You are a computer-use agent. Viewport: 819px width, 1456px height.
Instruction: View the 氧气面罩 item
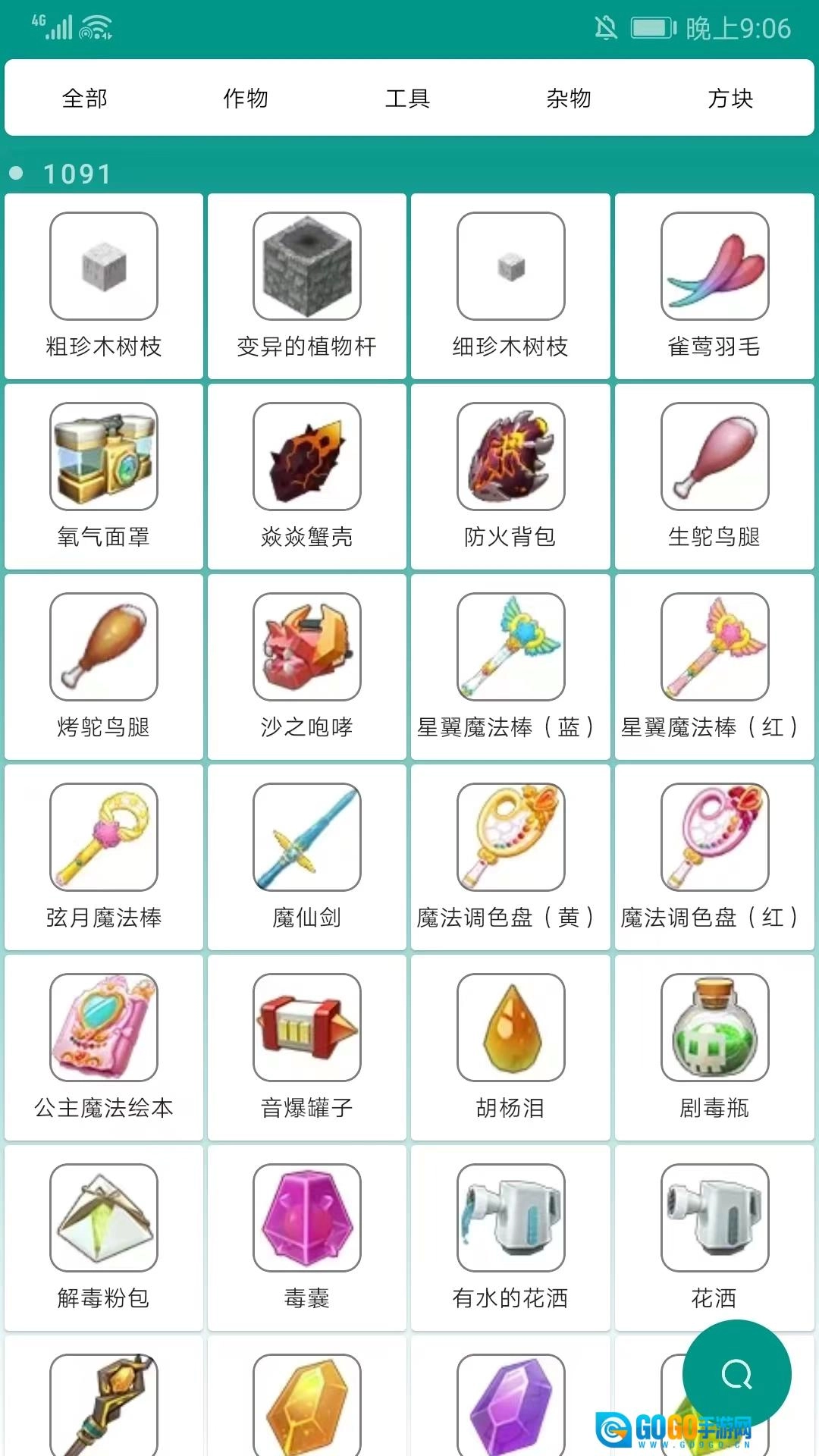[104, 476]
